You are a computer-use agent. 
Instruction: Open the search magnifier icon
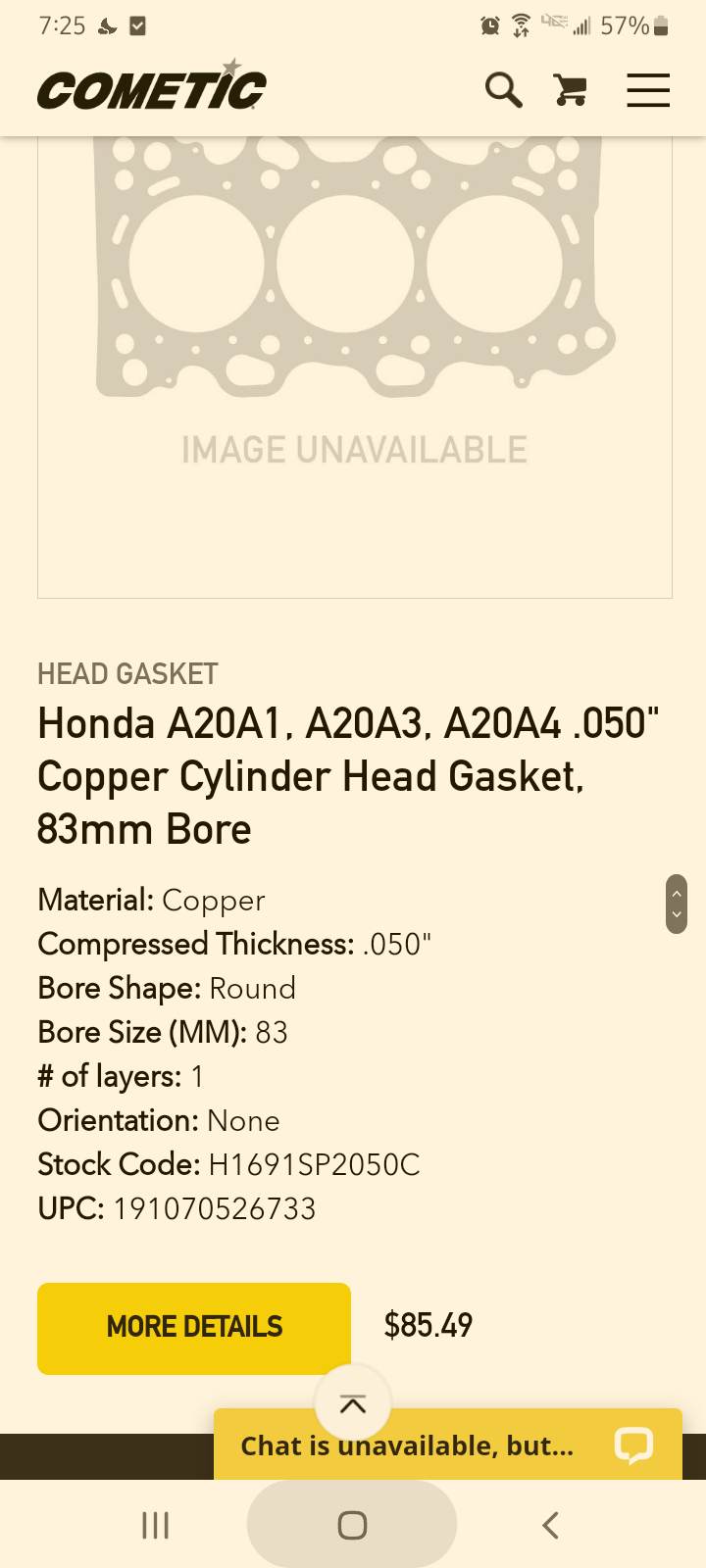(x=504, y=90)
